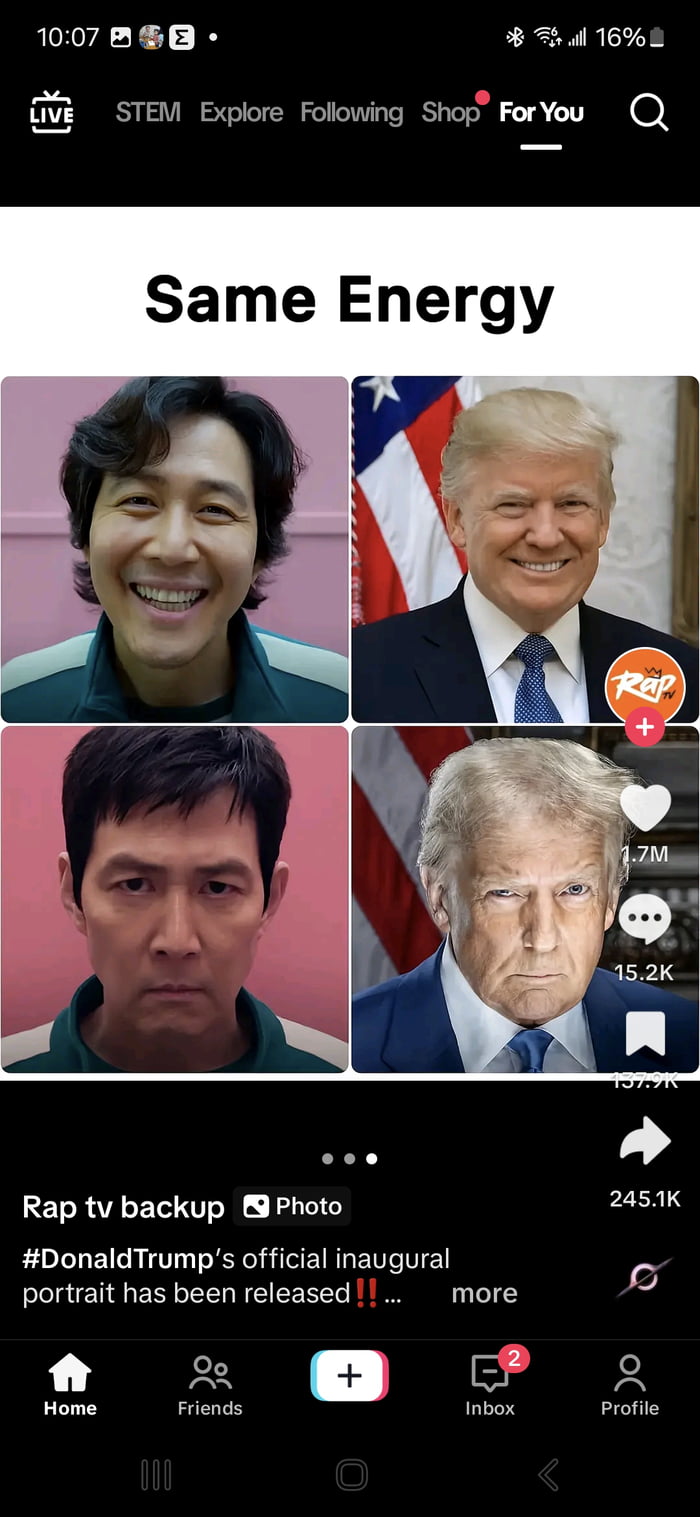
Task: Like this photo post
Action: point(645,808)
